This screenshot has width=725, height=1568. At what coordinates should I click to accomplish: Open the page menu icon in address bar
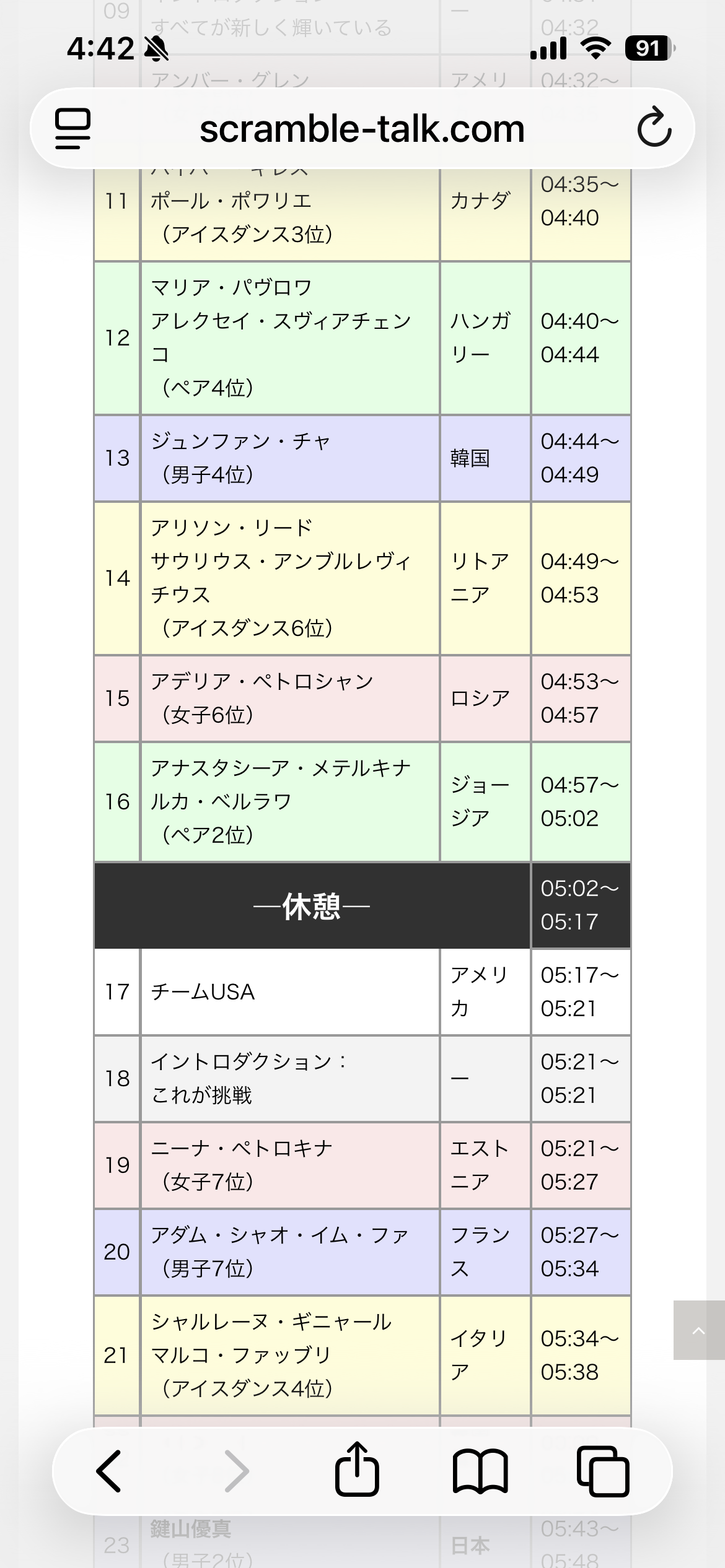pos(73,129)
